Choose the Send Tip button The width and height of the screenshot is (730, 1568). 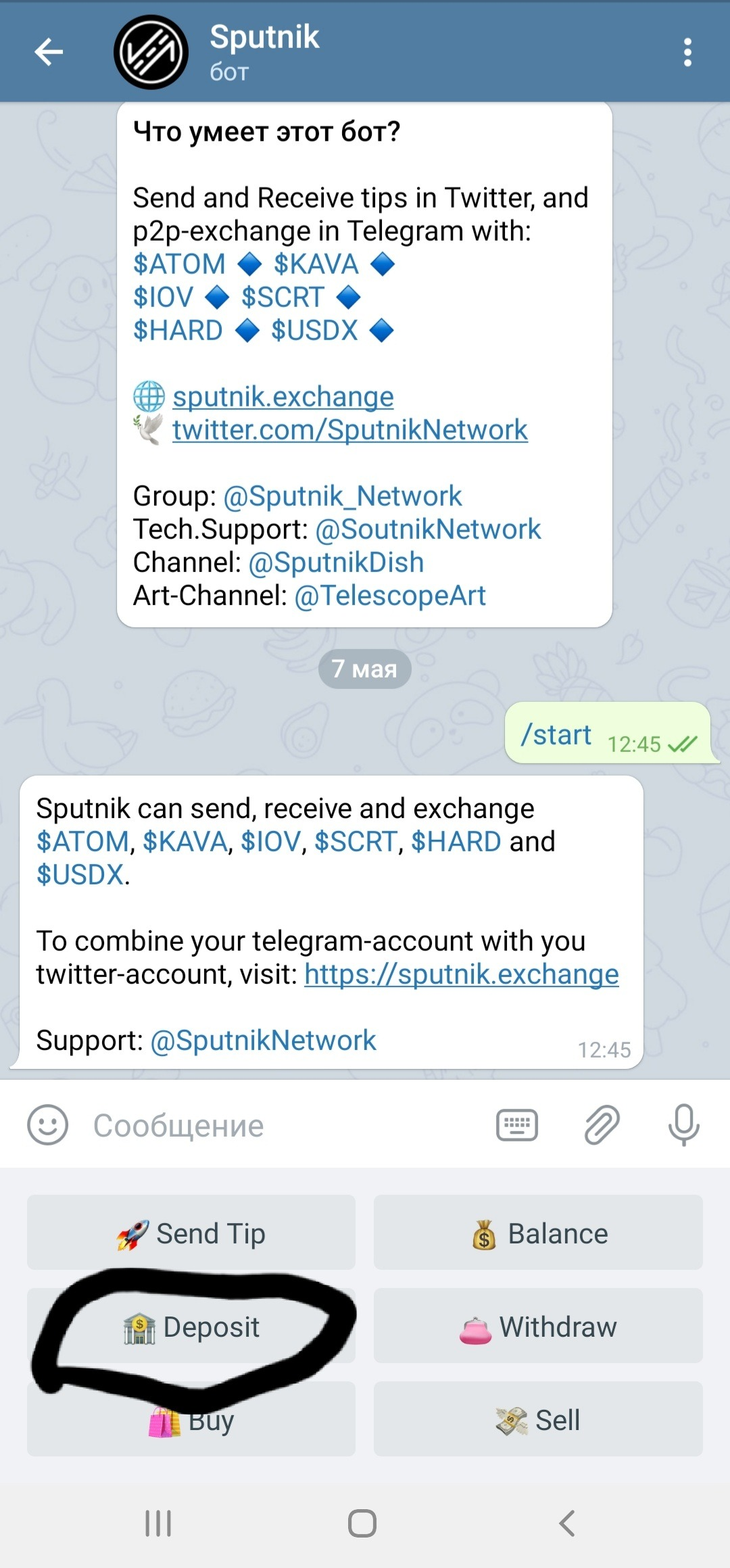pos(191,1233)
